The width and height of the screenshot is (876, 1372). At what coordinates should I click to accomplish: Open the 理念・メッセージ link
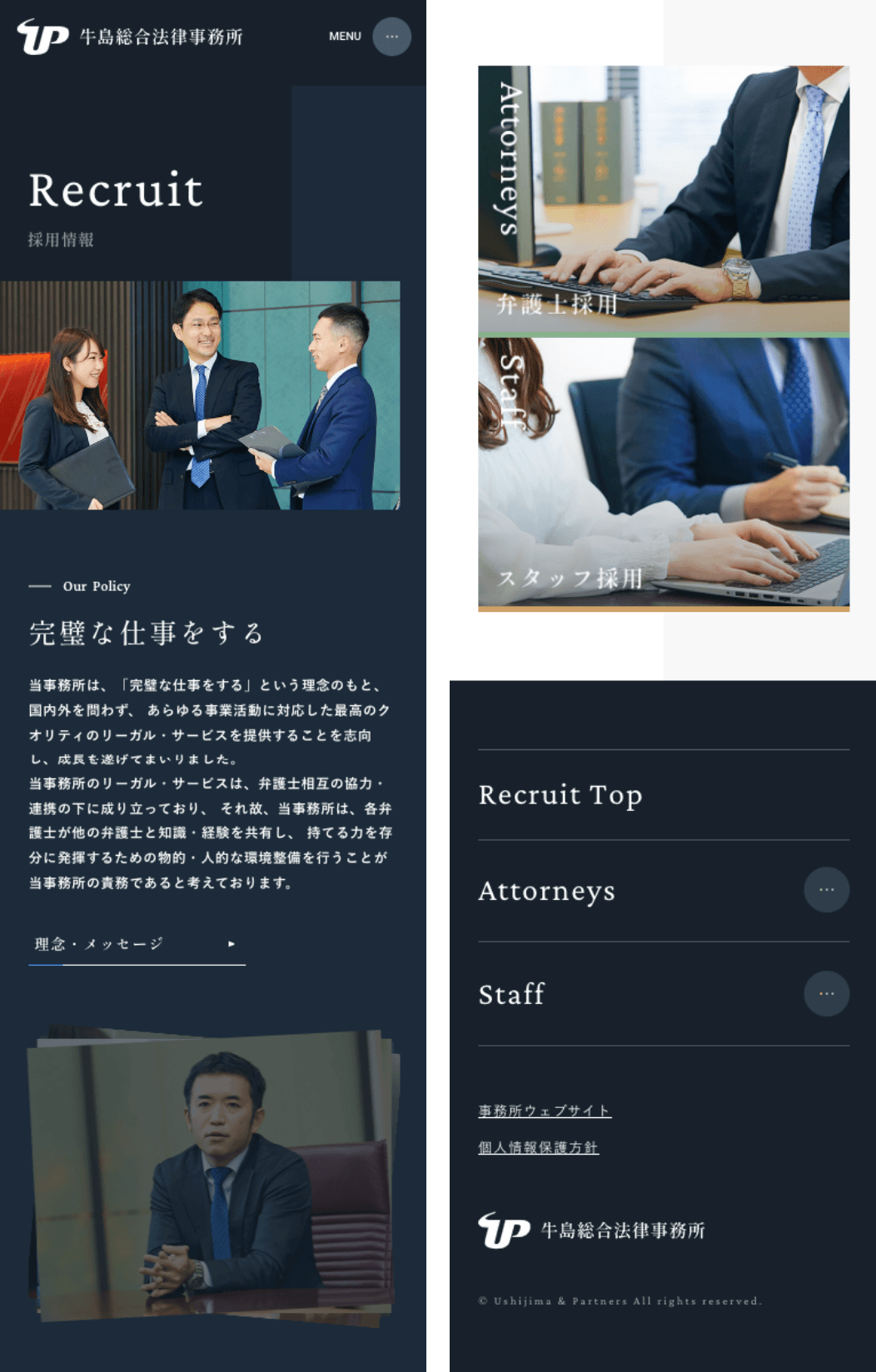click(137, 944)
